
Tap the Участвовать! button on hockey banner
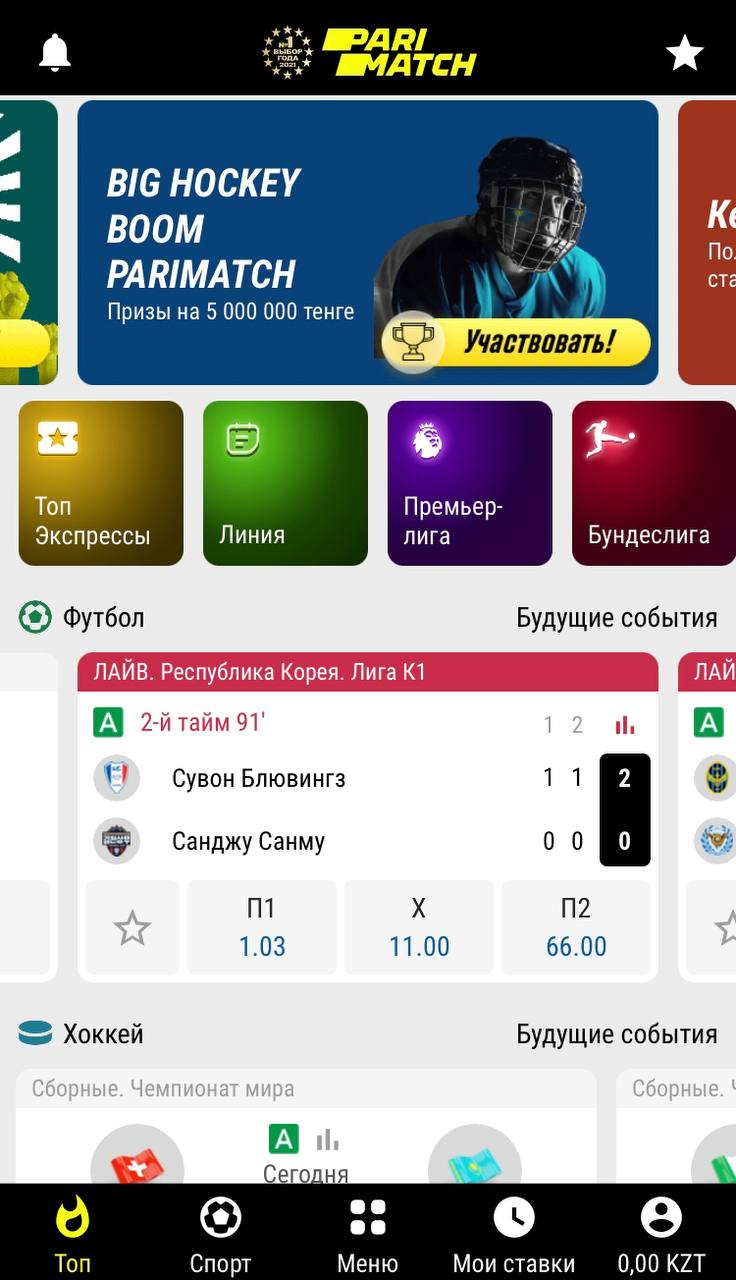click(517, 344)
